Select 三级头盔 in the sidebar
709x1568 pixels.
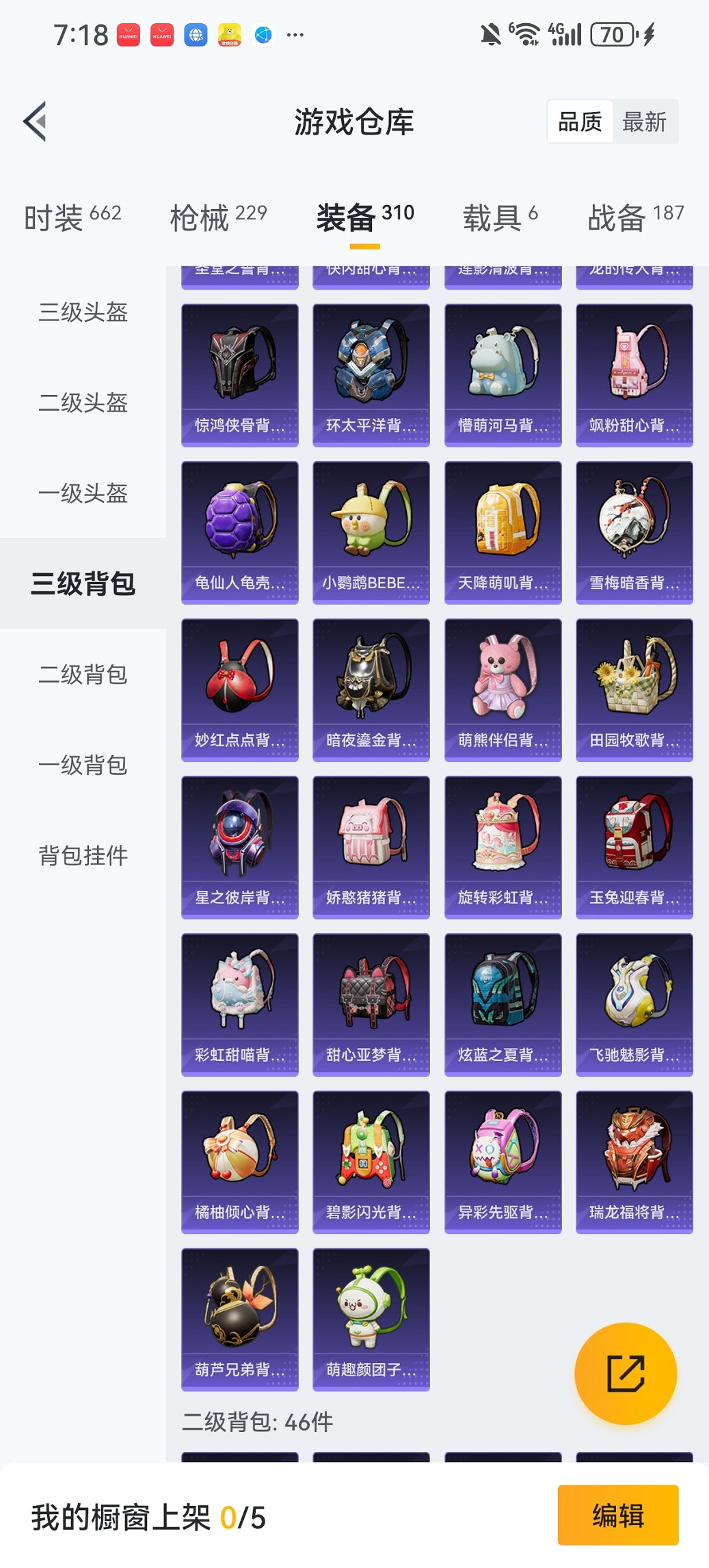83,313
